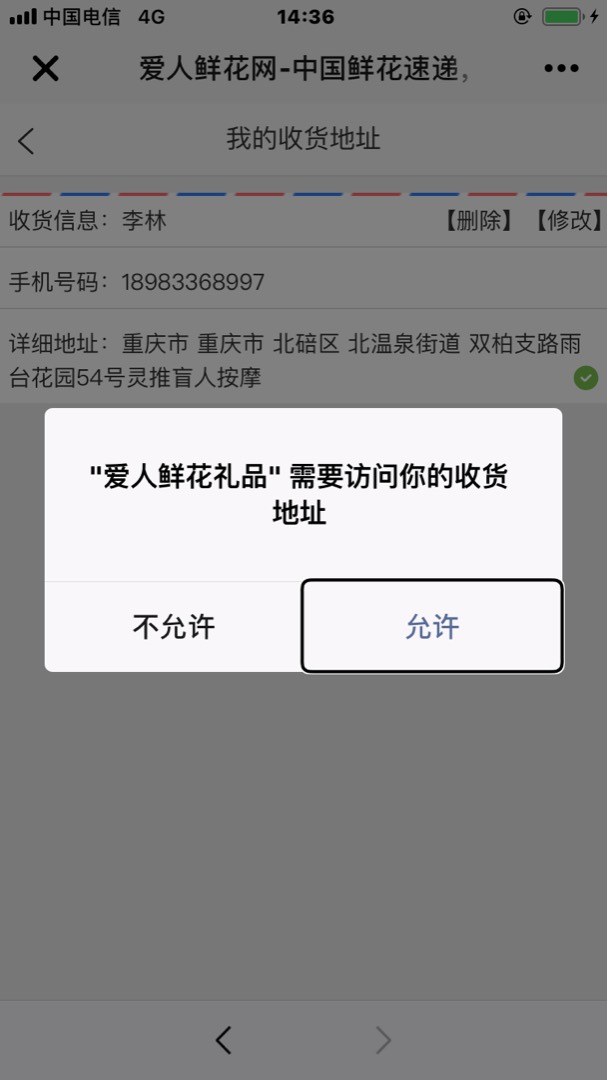Image resolution: width=607 pixels, height=1080 pixels.
Task: Tap 修改 to edit the address
Action: [x=566, y=221]
